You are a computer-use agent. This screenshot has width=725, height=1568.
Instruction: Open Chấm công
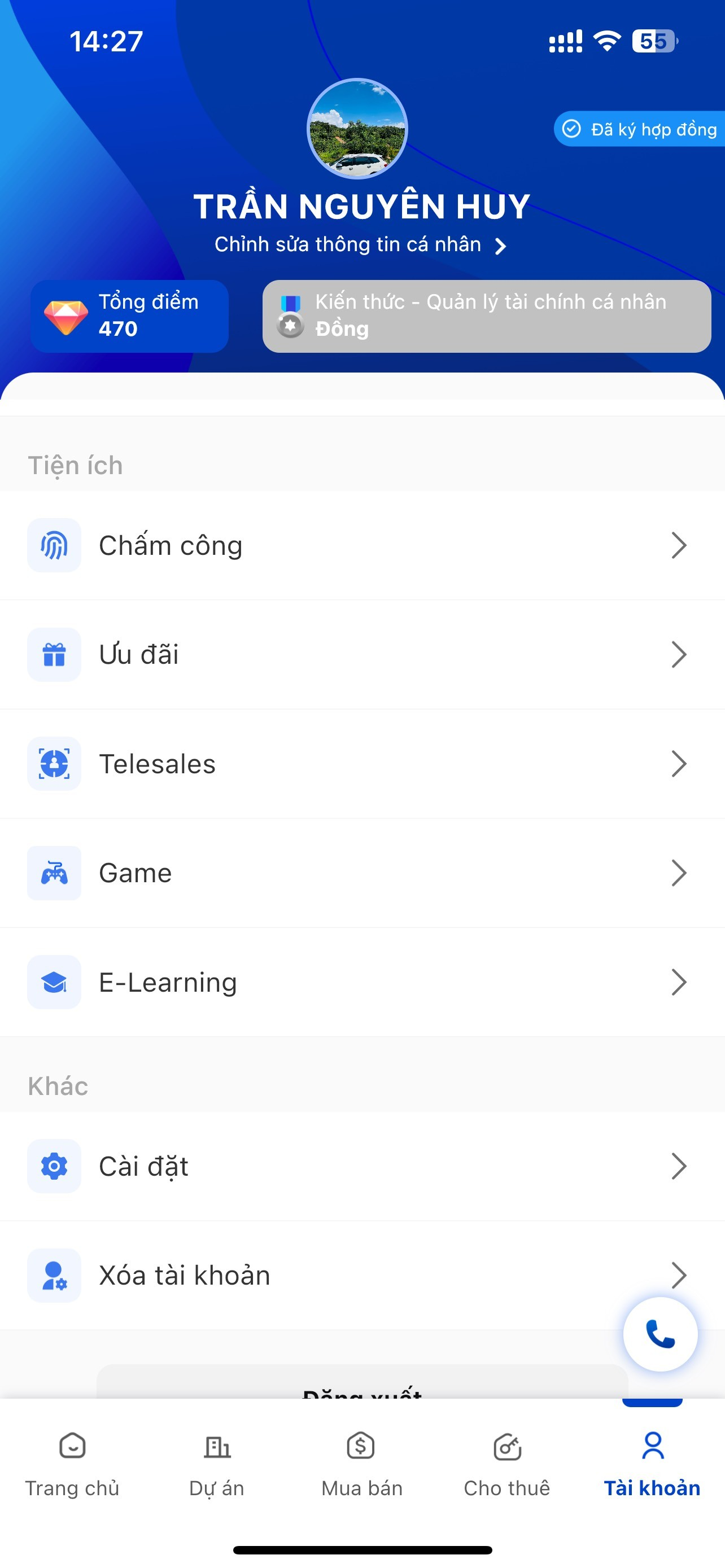click(x=362, y=545)
